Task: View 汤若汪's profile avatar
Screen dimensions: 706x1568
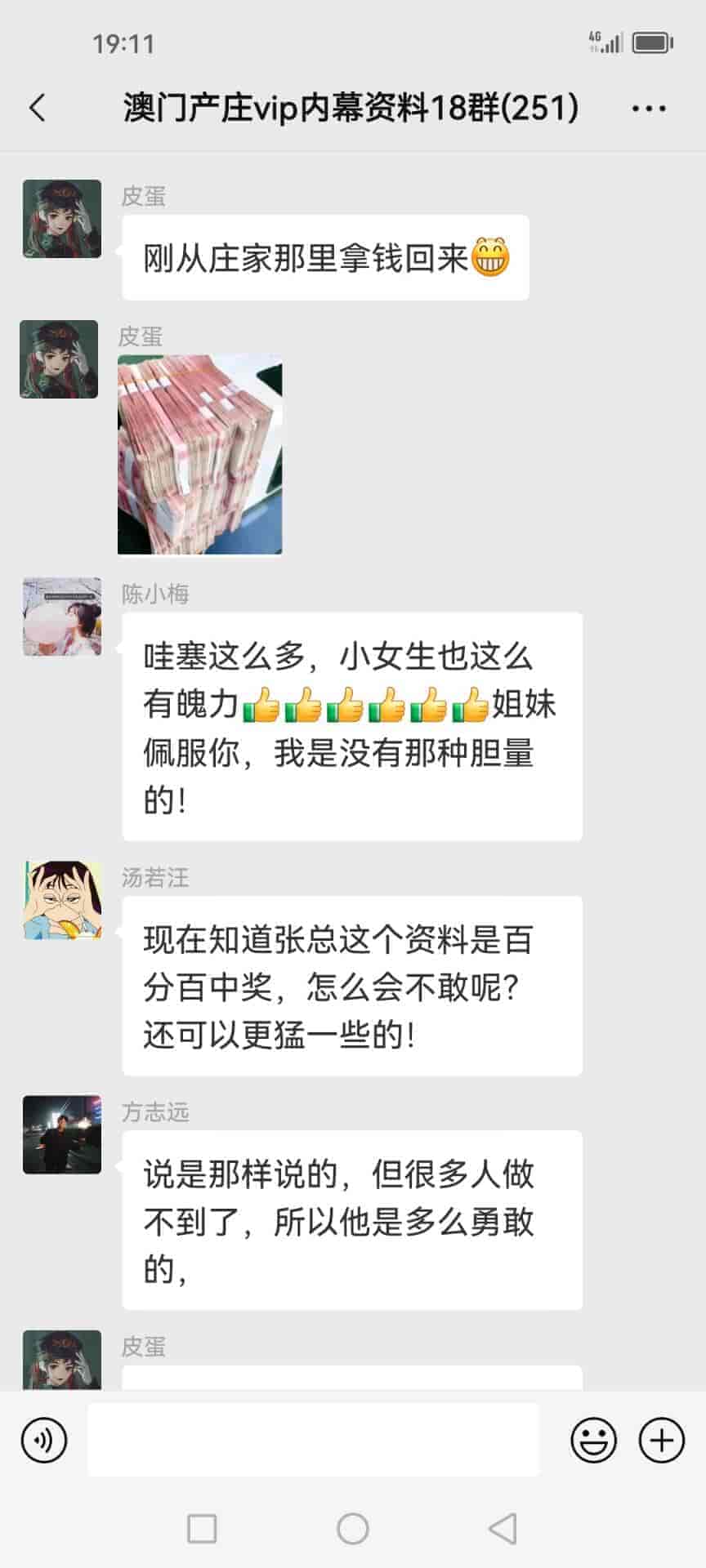Action: click(62, 900)
